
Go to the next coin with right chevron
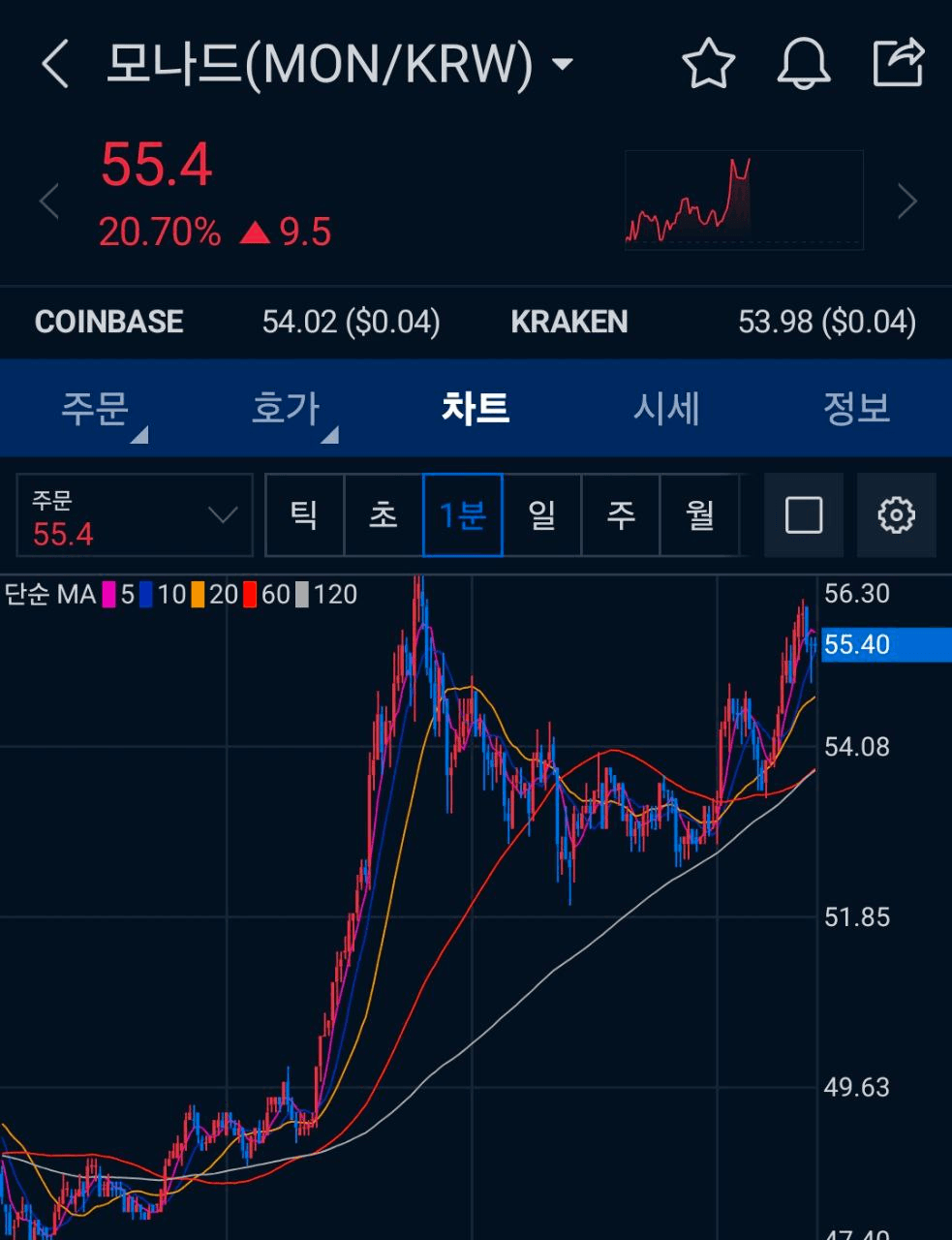click(906, 201)
